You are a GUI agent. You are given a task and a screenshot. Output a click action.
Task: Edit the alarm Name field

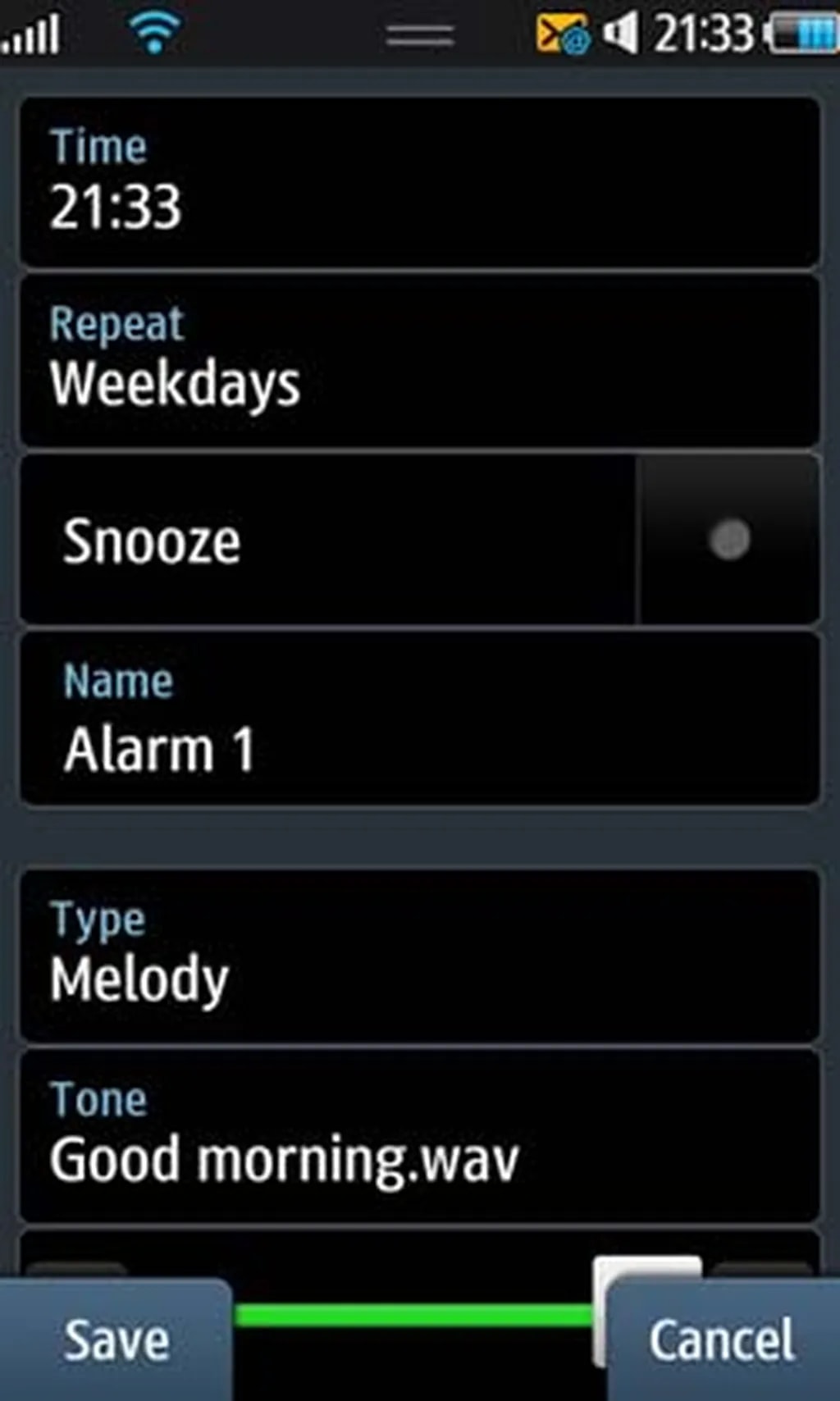click(x=419, y=719)
